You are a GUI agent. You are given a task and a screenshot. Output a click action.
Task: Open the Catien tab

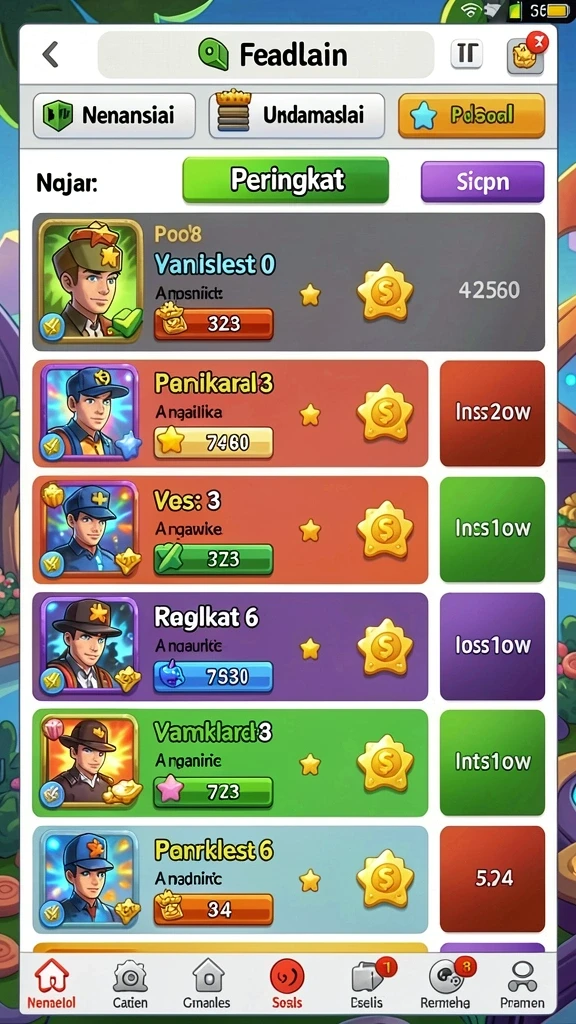pyautogui.click(x=130, y=985)
